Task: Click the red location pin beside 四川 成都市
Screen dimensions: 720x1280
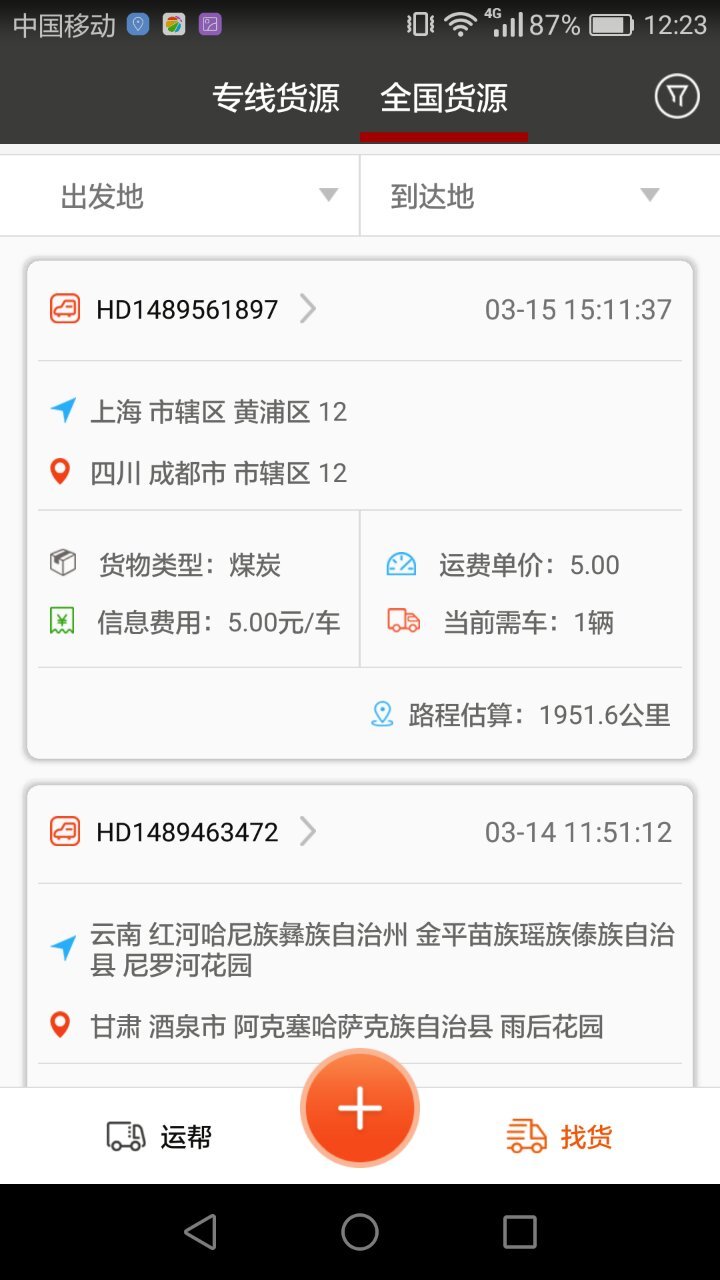Action: point(61,471)
